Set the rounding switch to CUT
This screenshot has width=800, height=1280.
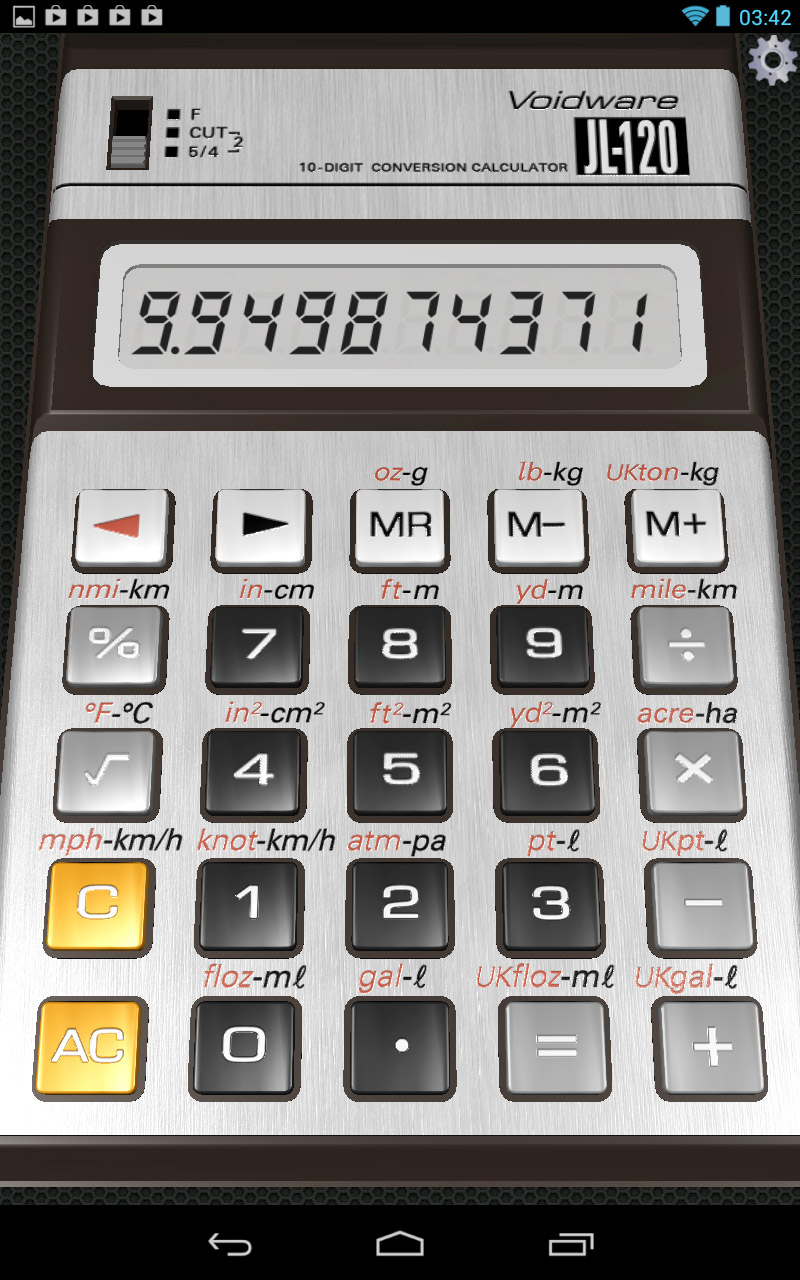click(x=128, y=131)
